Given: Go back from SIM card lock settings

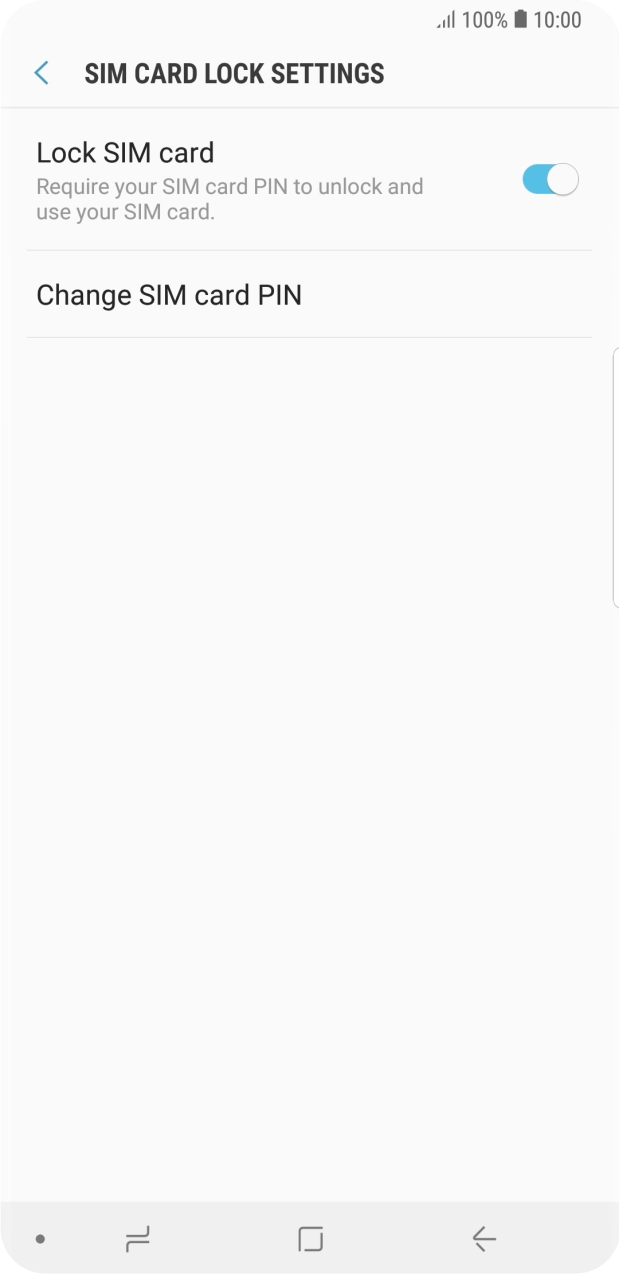Looking at the screenshot, I should click(x=41, y=73).
